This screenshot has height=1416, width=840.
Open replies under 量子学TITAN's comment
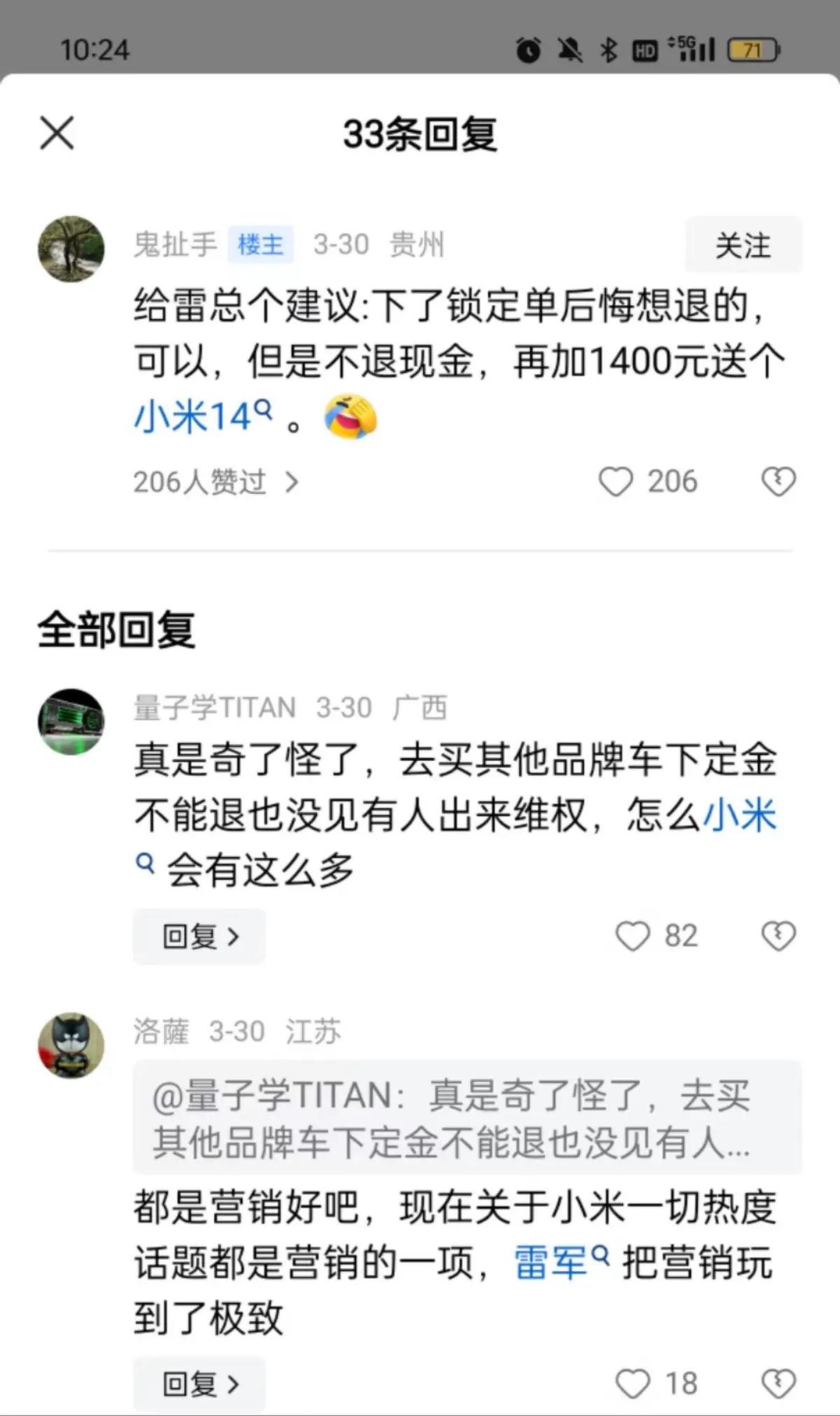click(x=199, y=937)
